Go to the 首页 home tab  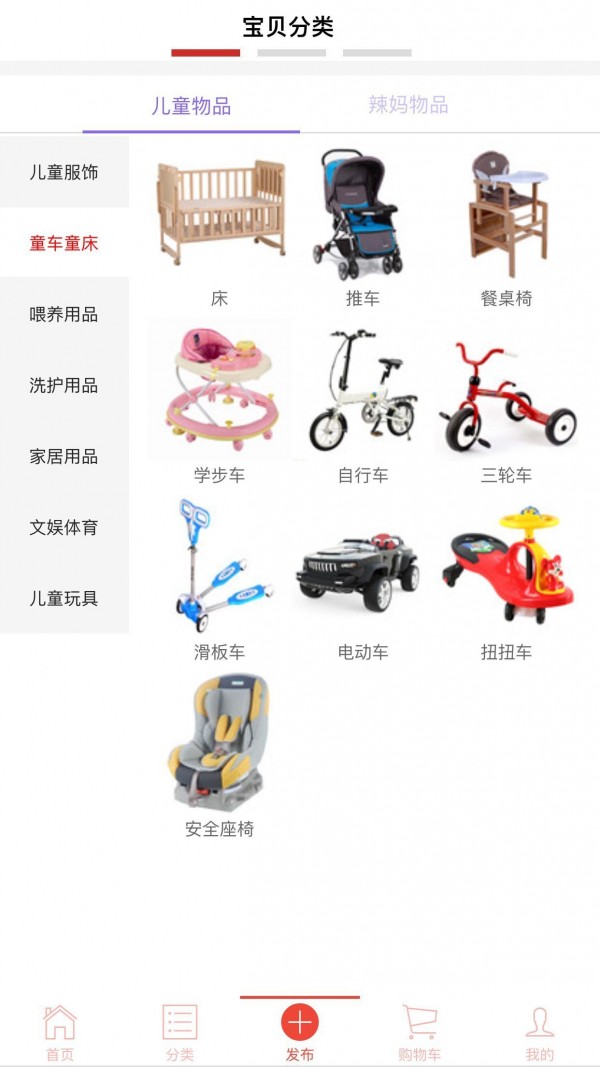click(60, 1033)
